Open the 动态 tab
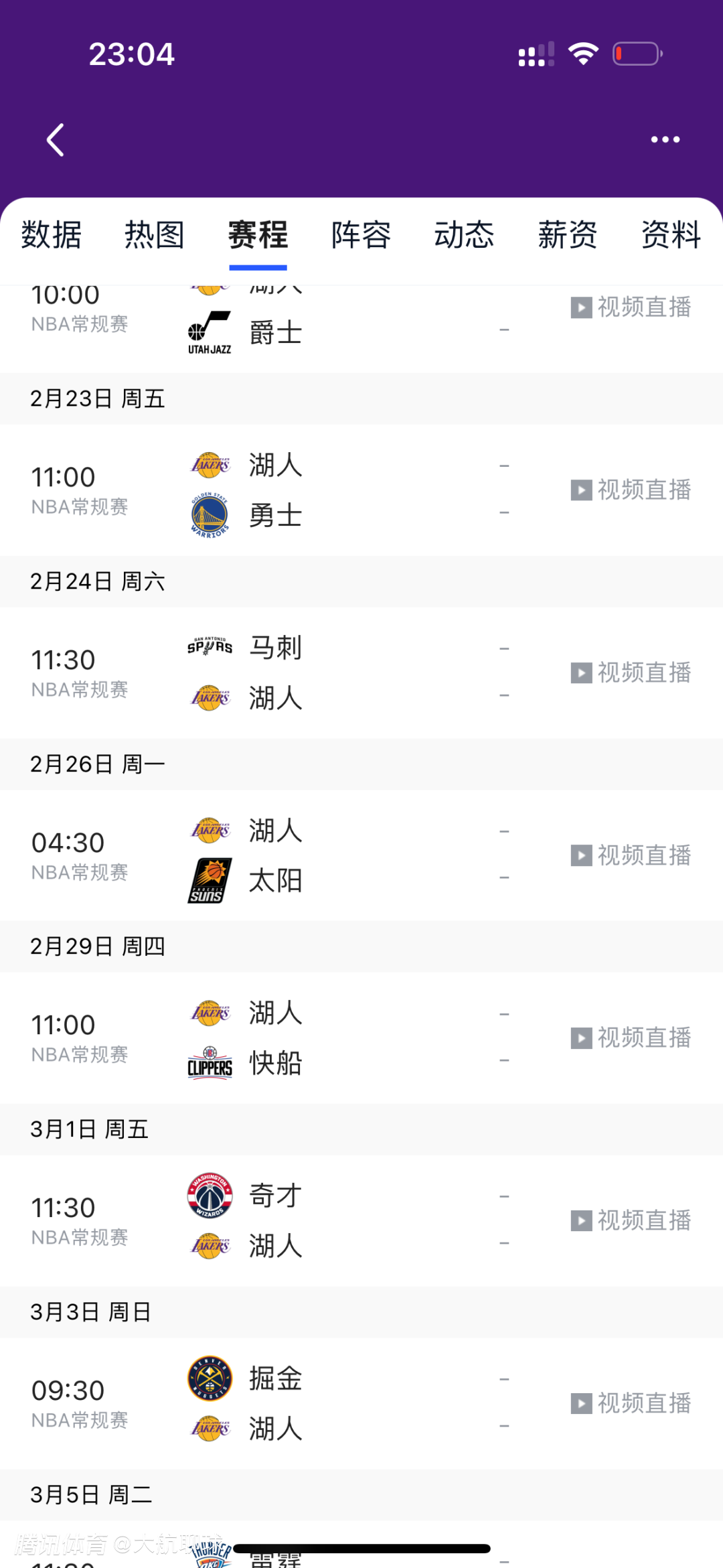The width and height of the screenshot is (723, 1568). pyautogui.click(x=464, y=235)
